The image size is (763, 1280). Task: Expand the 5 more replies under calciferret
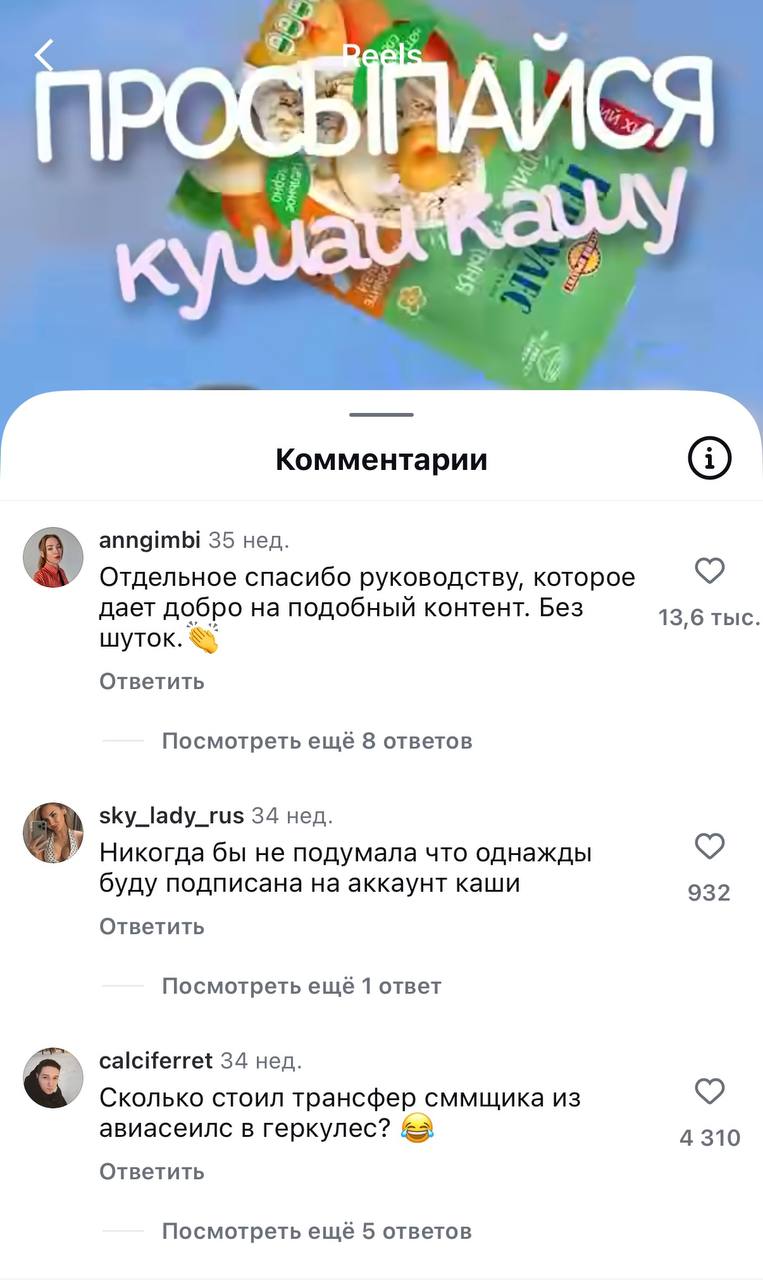click(316, 1231)
